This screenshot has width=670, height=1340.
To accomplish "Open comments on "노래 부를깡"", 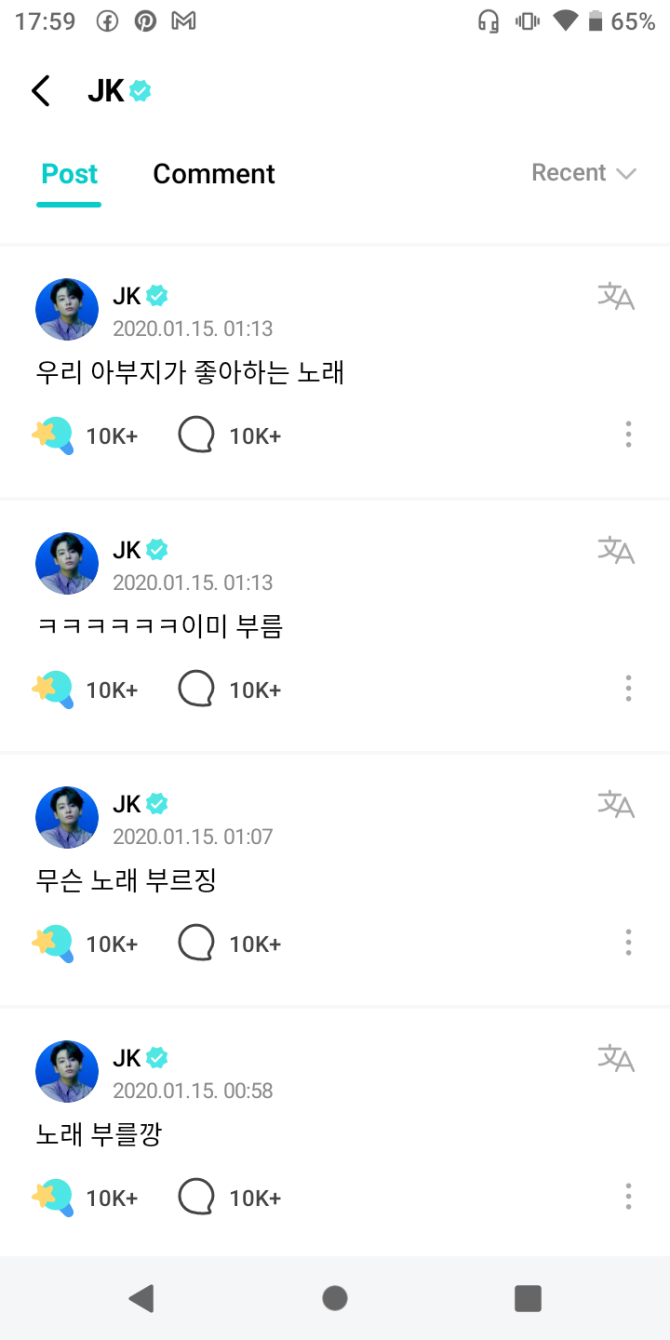I will 196,1197.
